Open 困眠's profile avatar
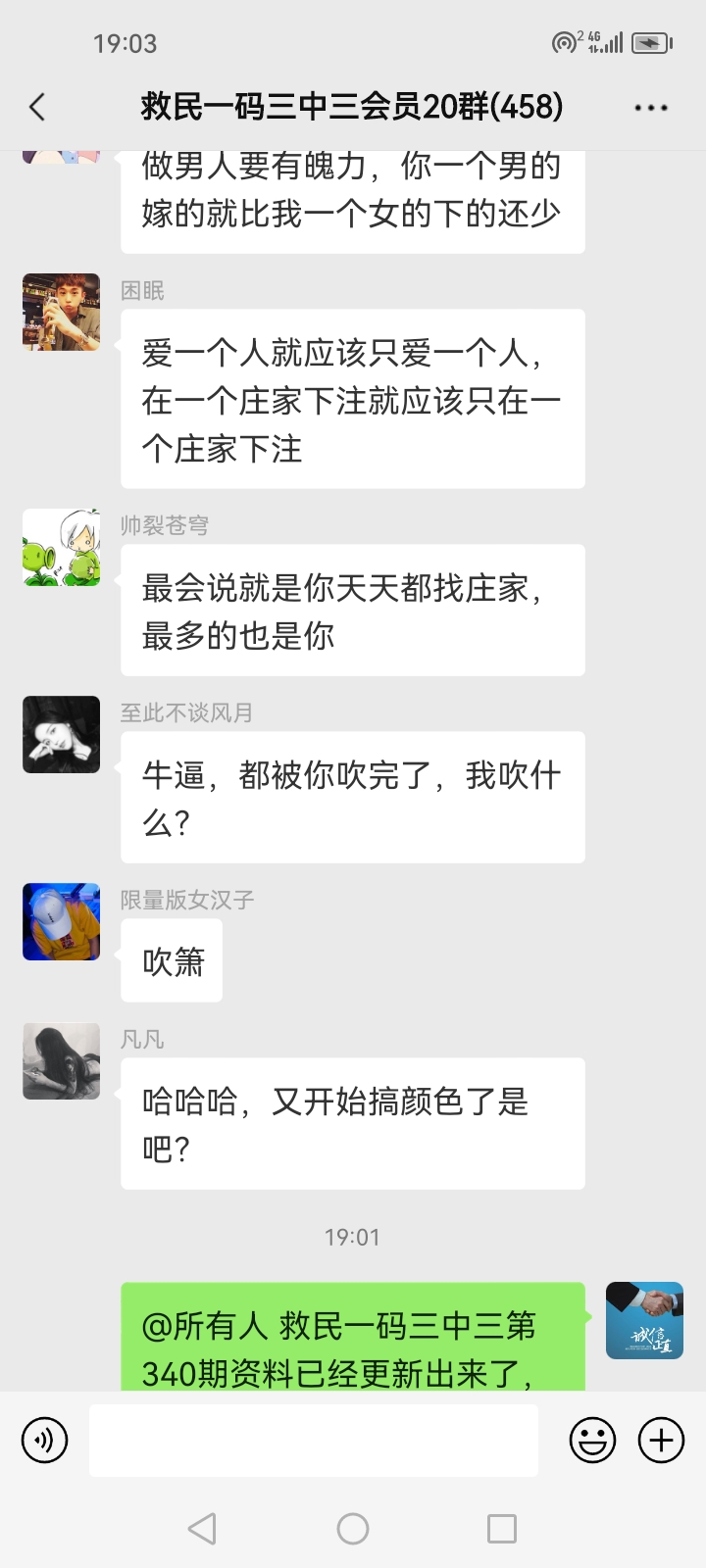Image resolution: width=706 pixels, height=1568 pixels. click(62, 313)
